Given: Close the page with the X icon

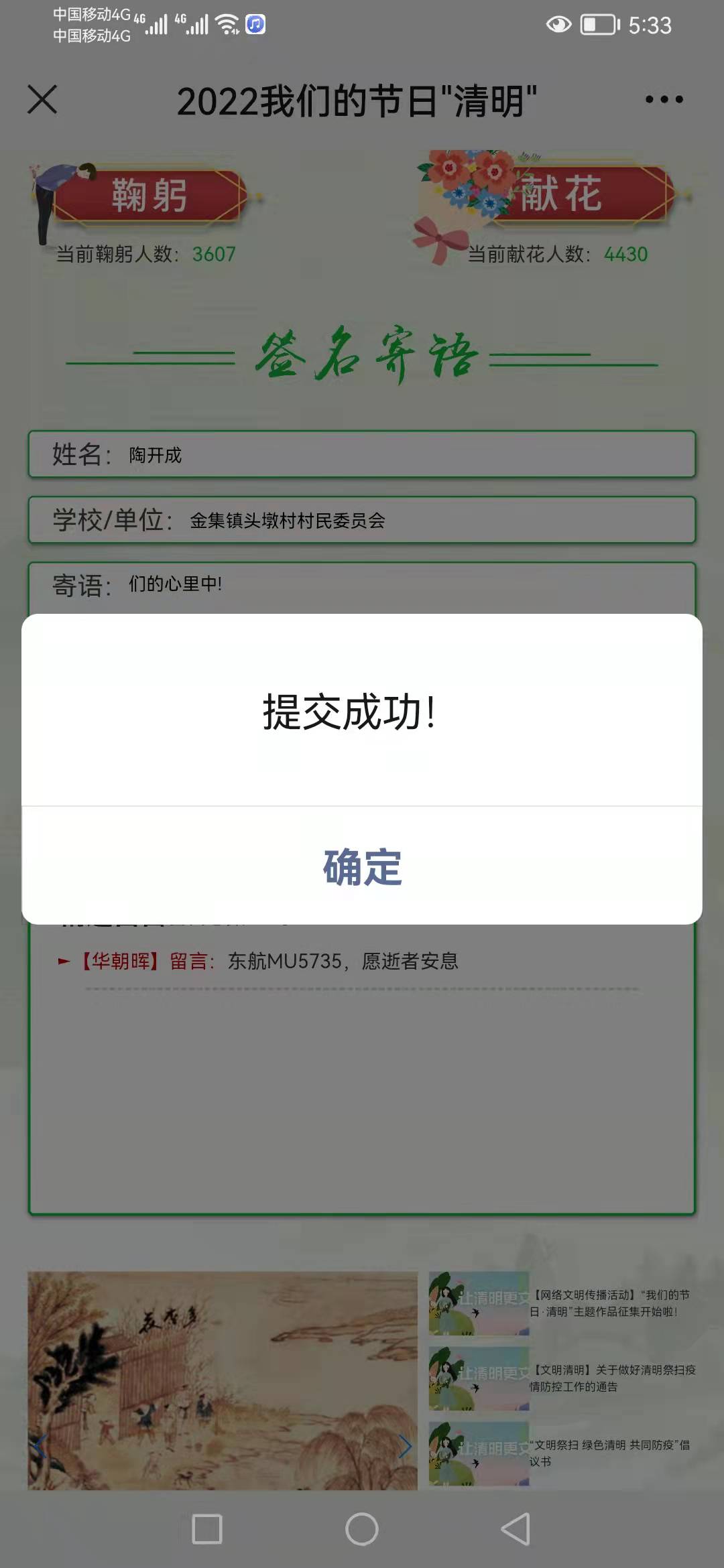Looking at the screenshot, I should click(x=42, y=100).
